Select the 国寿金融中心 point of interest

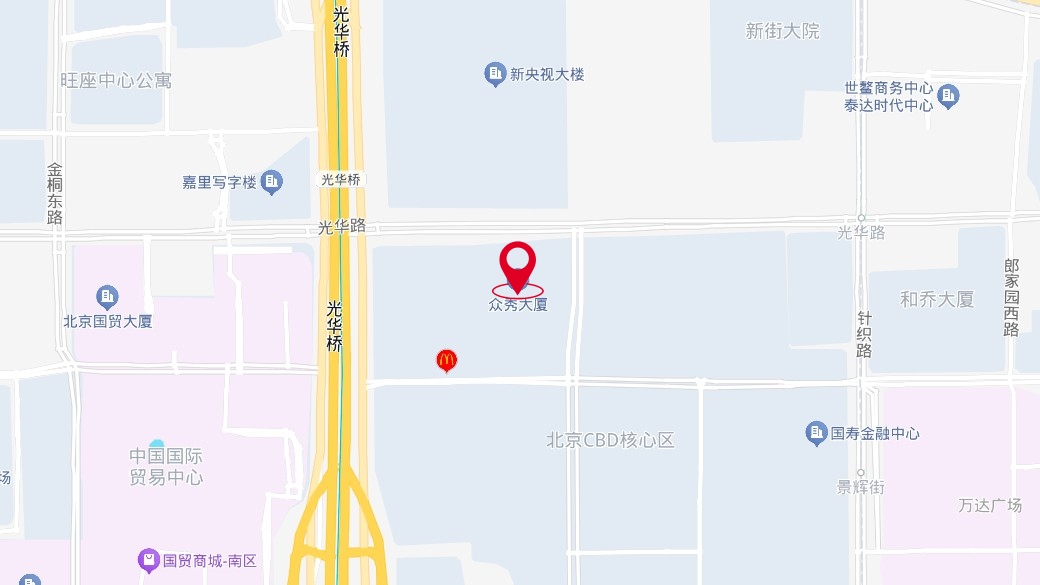click(816, 434)
